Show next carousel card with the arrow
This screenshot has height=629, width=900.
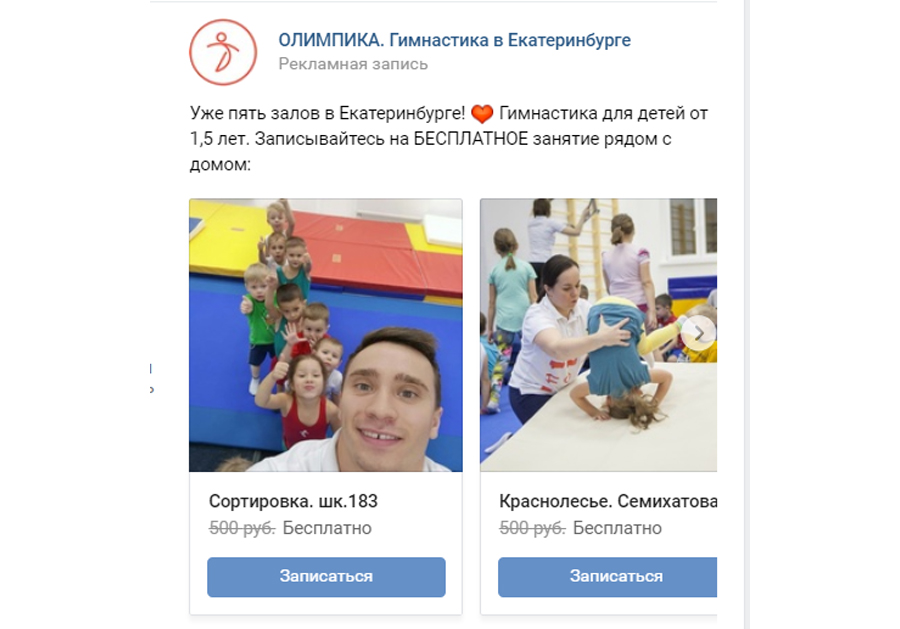[701, 333]
